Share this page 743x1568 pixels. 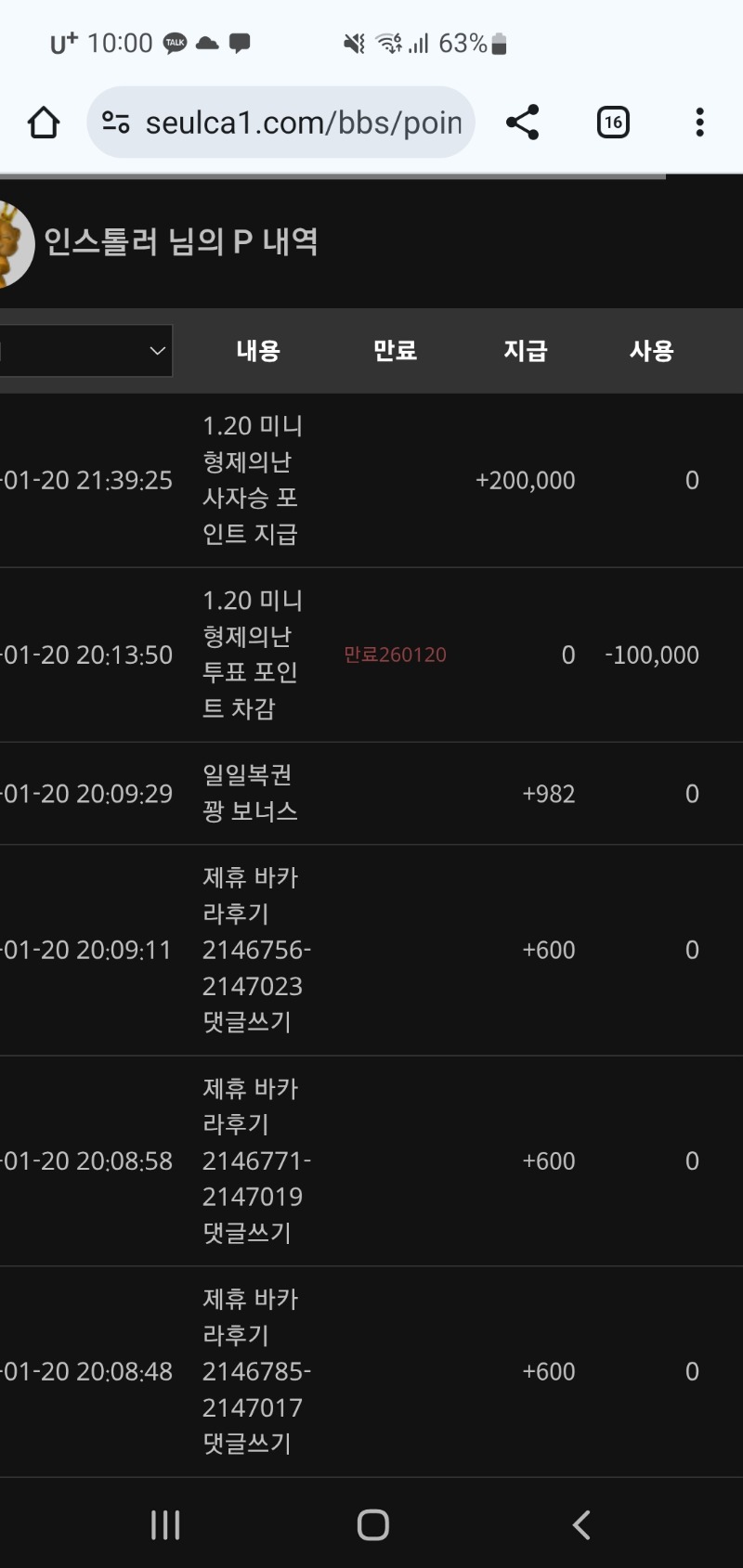pos(522,123)
